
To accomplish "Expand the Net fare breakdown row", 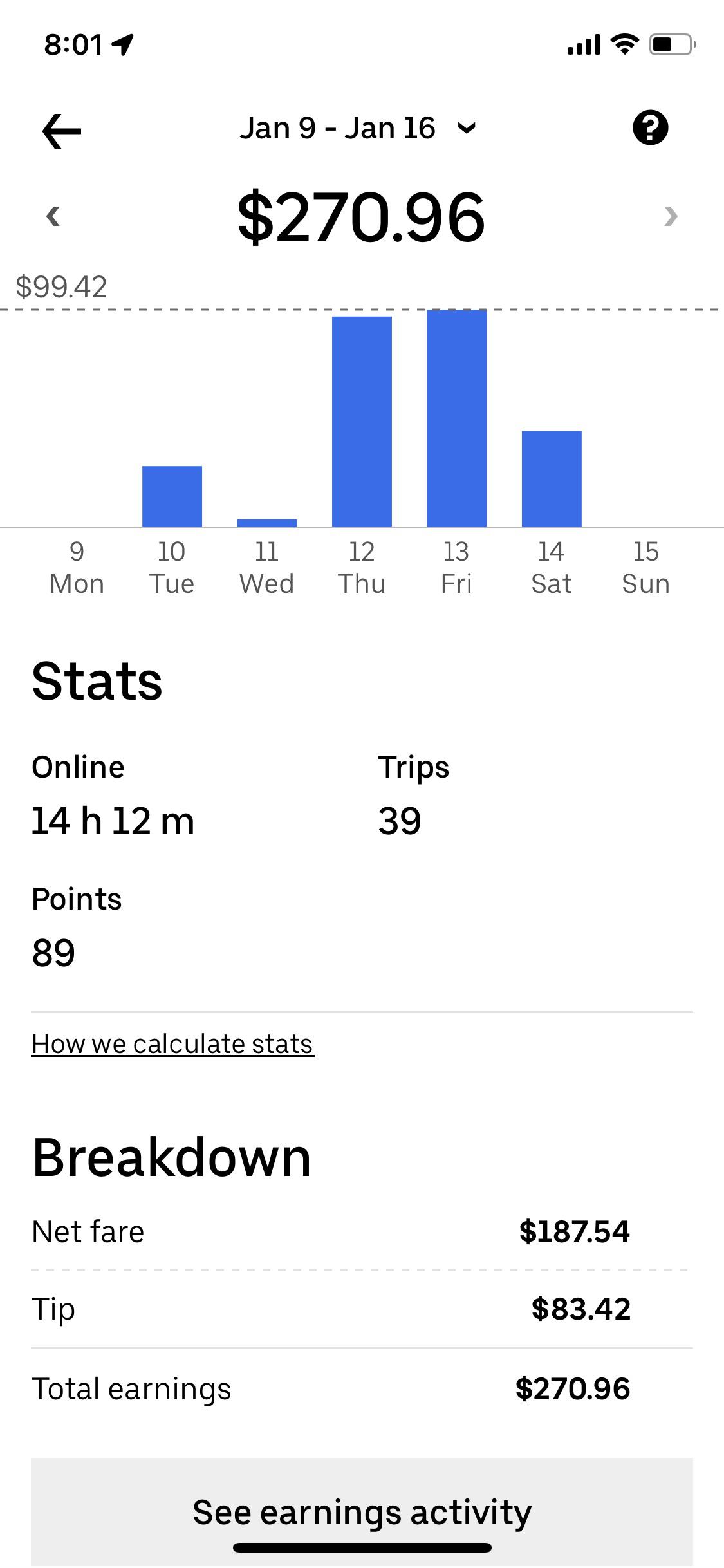I will (x=362, y=1231).
